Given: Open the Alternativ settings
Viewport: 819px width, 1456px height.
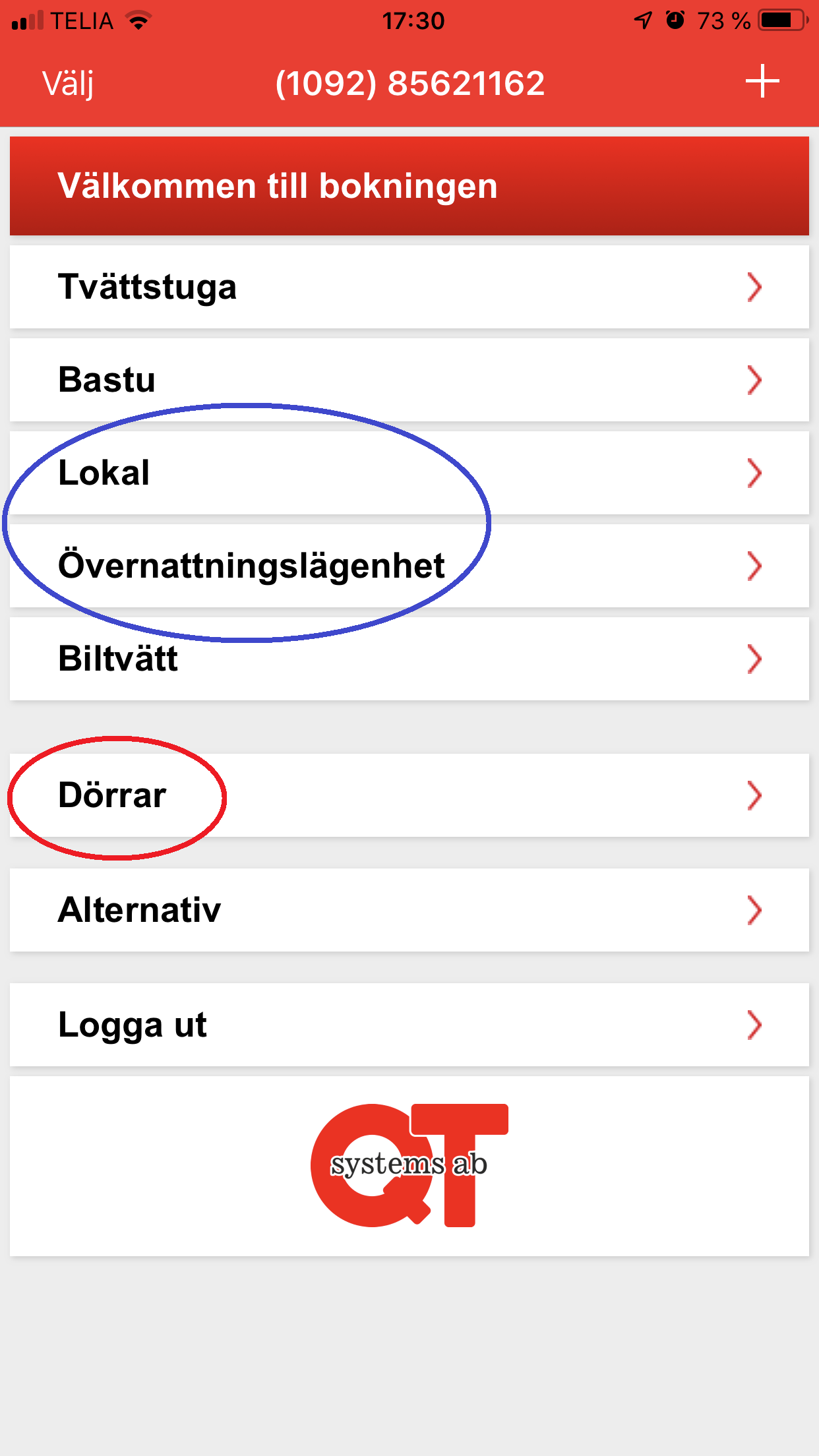Looking at the screenshot, I should click(409, 910).
